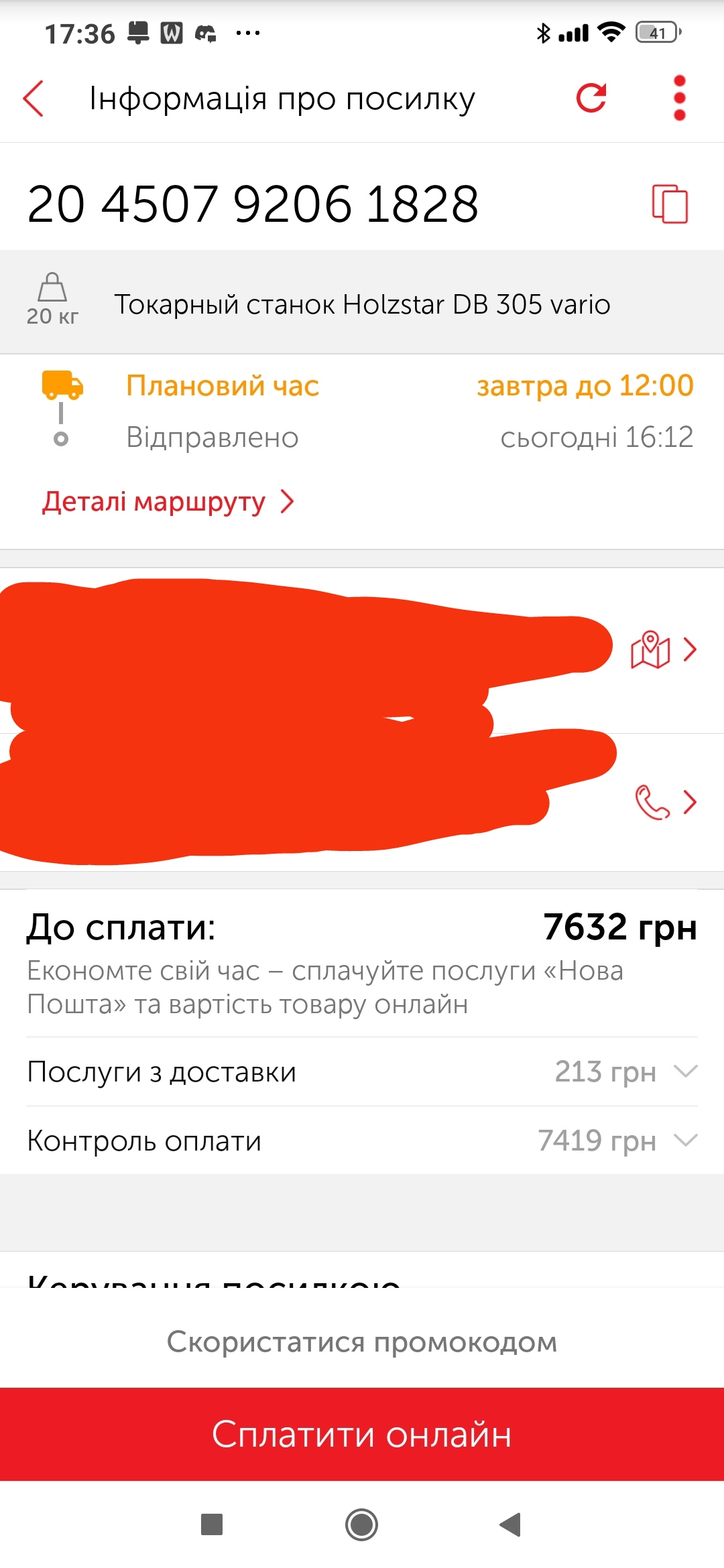View the delivery address on the map
The width and height of the screenshot is (724, 1568).
tap(664, 649)
